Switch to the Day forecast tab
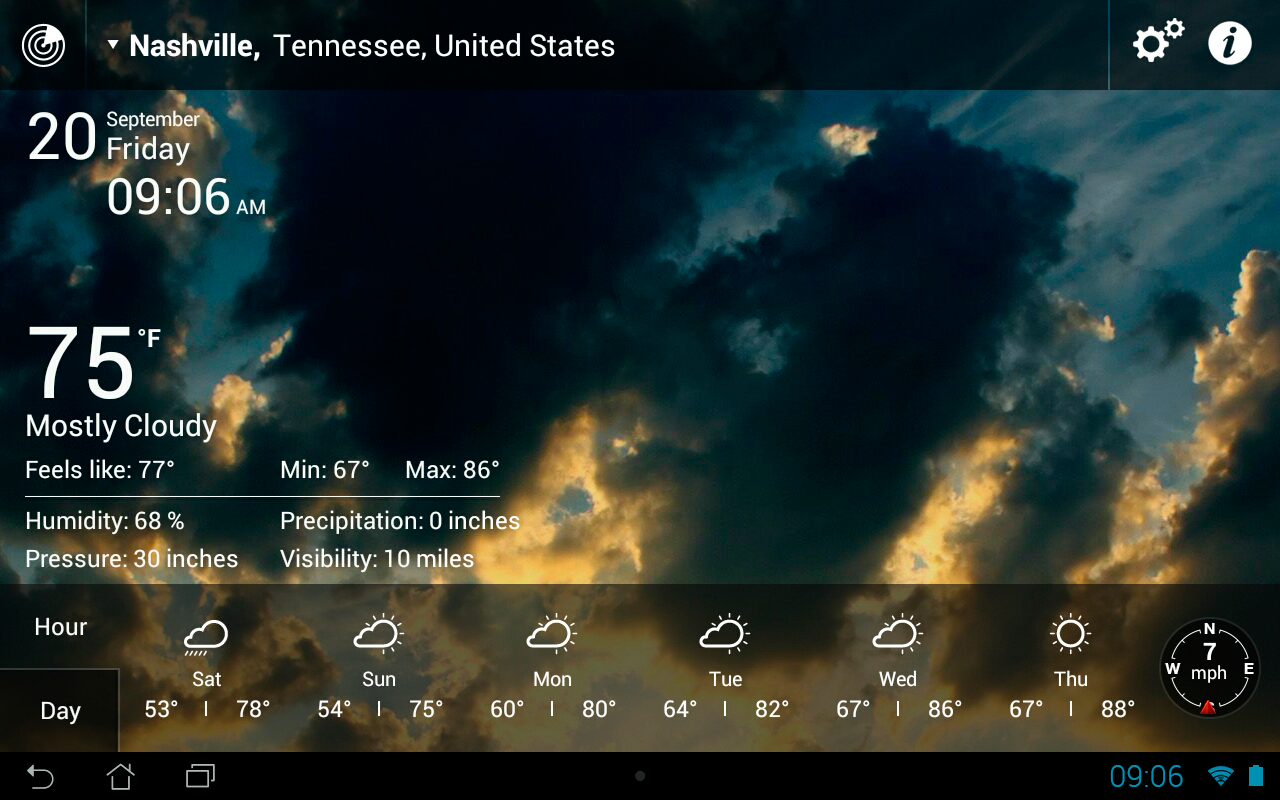The image size is (1280, 800). (60, 711)
